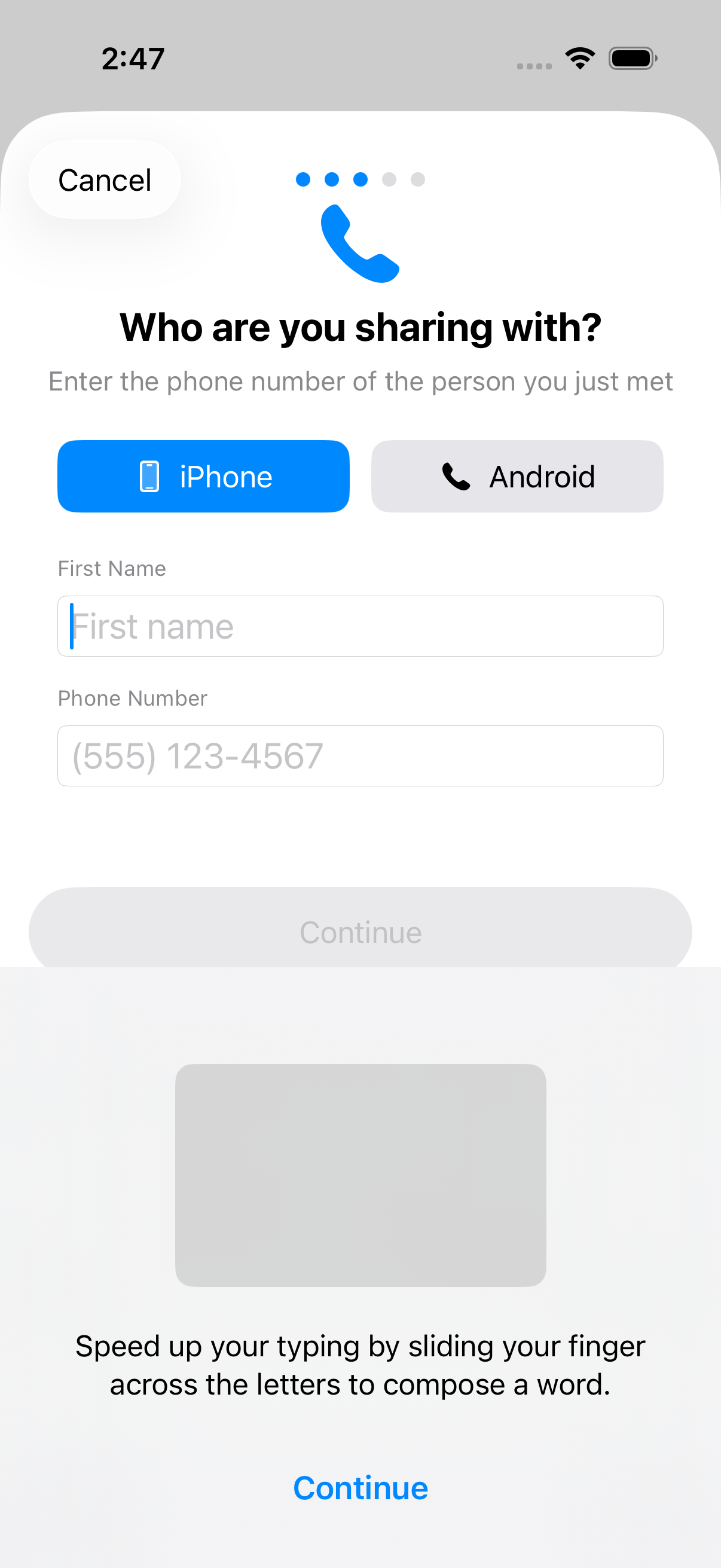
Task: Tap the 'Who are you sharing with?' heading
Action: pyautogui.click(x=360, y=327)
